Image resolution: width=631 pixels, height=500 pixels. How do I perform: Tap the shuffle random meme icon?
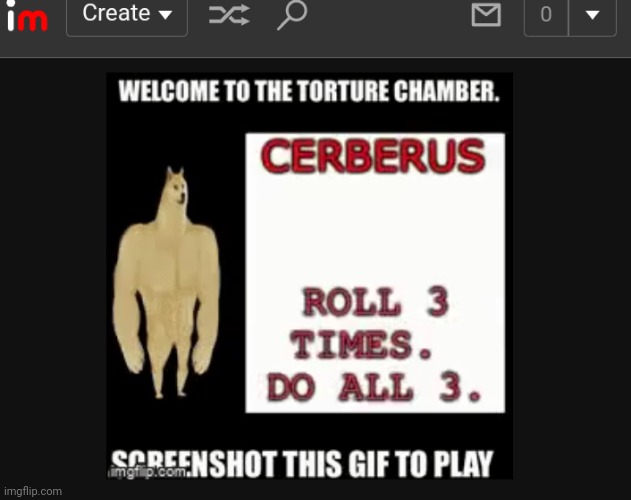[x=229, y=15]
